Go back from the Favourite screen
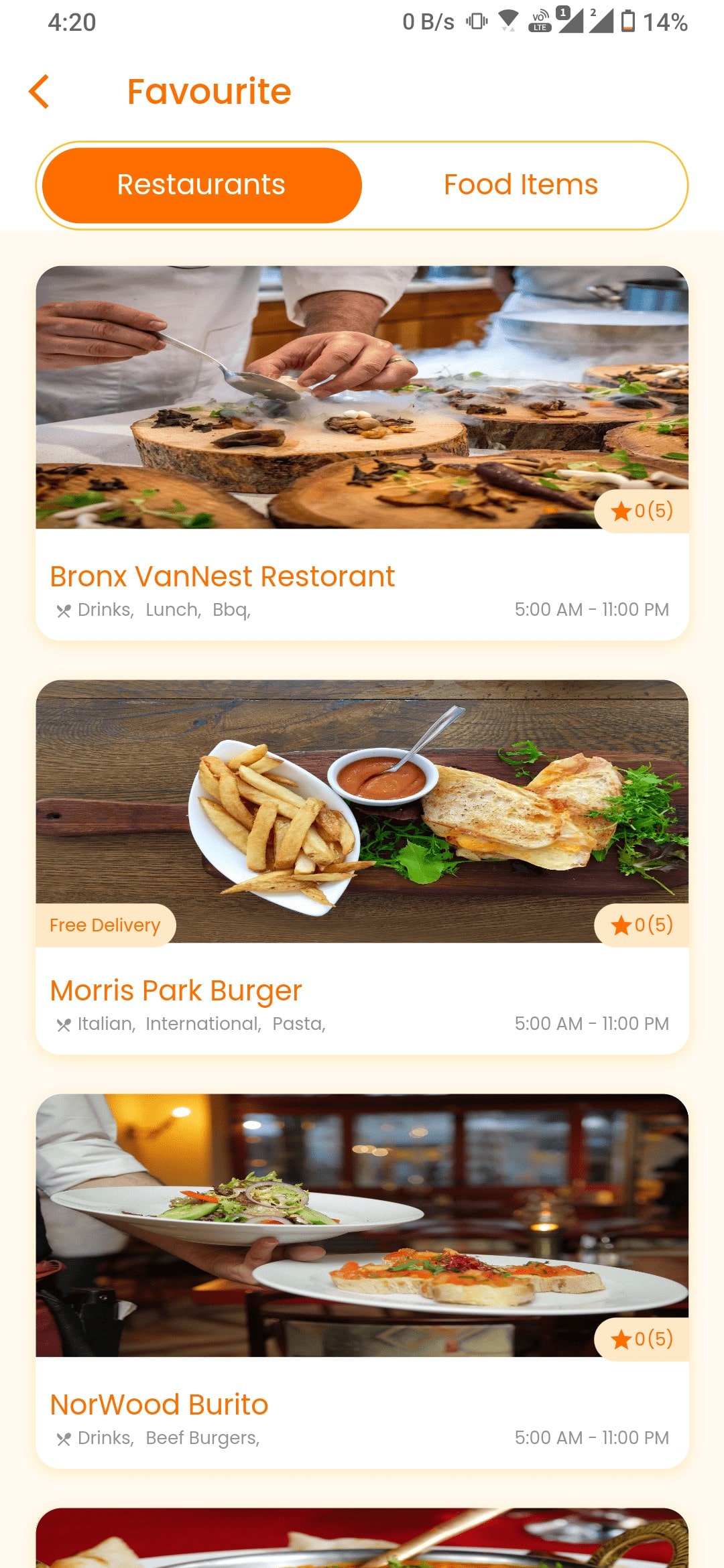Viewport: 724px width, 1568px height. pos(39,92)
